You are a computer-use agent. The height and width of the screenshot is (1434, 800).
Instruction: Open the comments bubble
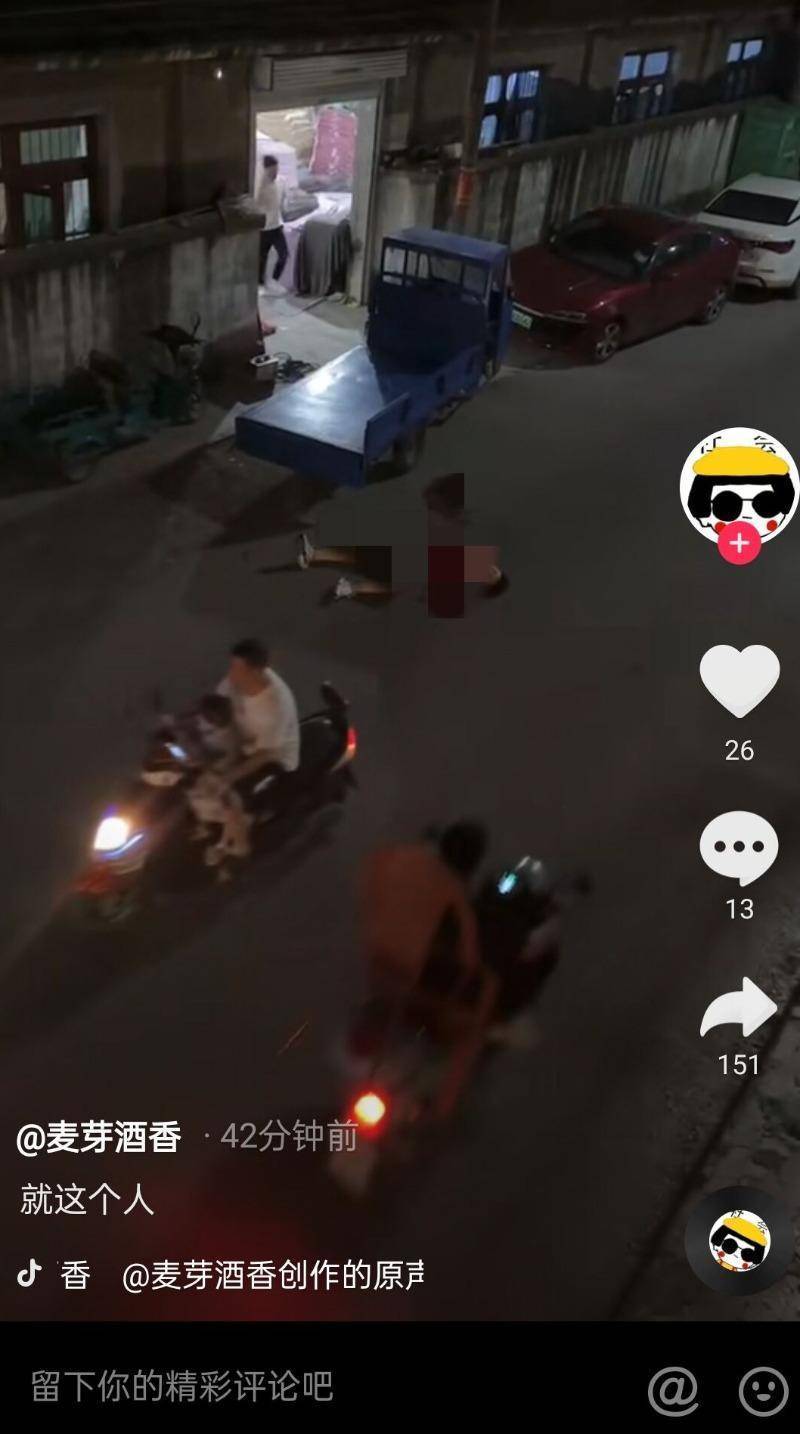point(739,849)
